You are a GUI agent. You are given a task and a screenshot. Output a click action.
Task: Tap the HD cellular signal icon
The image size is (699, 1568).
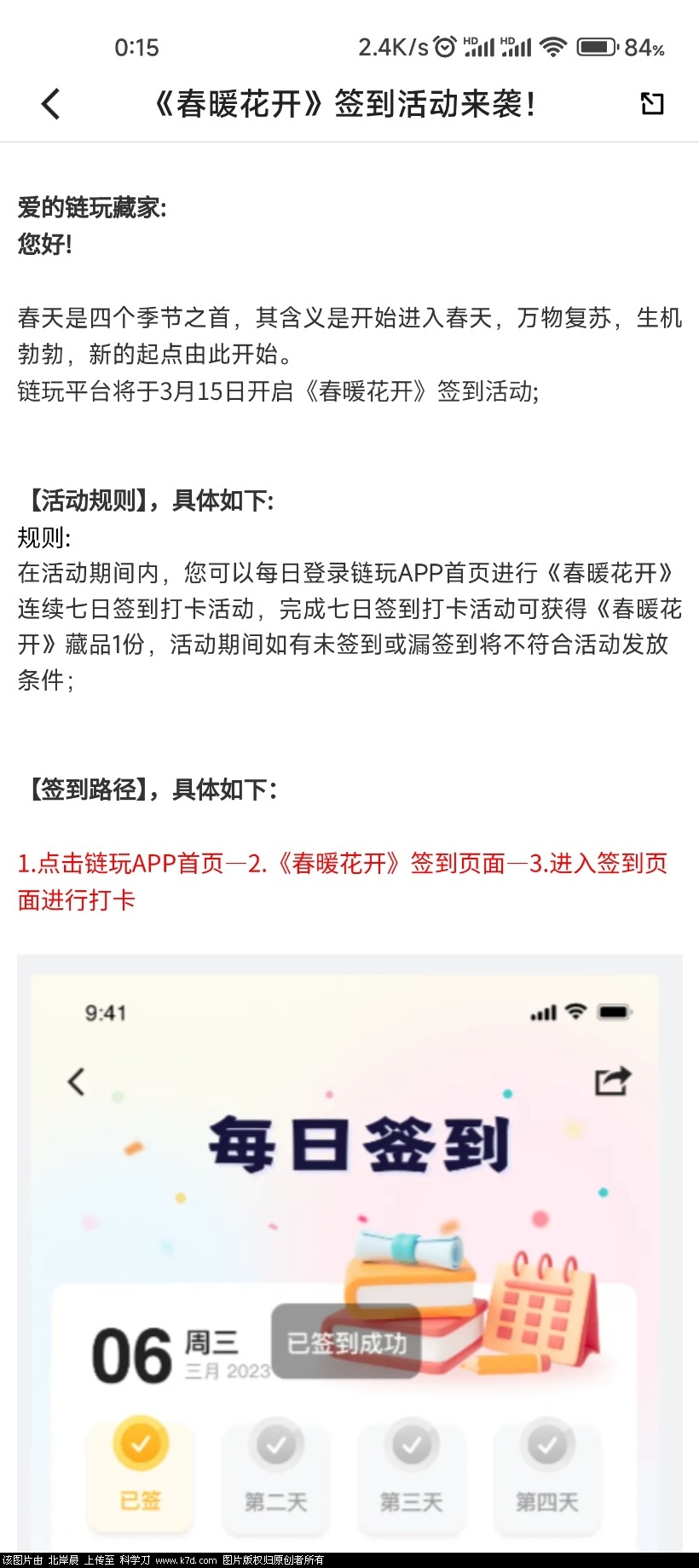(x=478, y=46)
